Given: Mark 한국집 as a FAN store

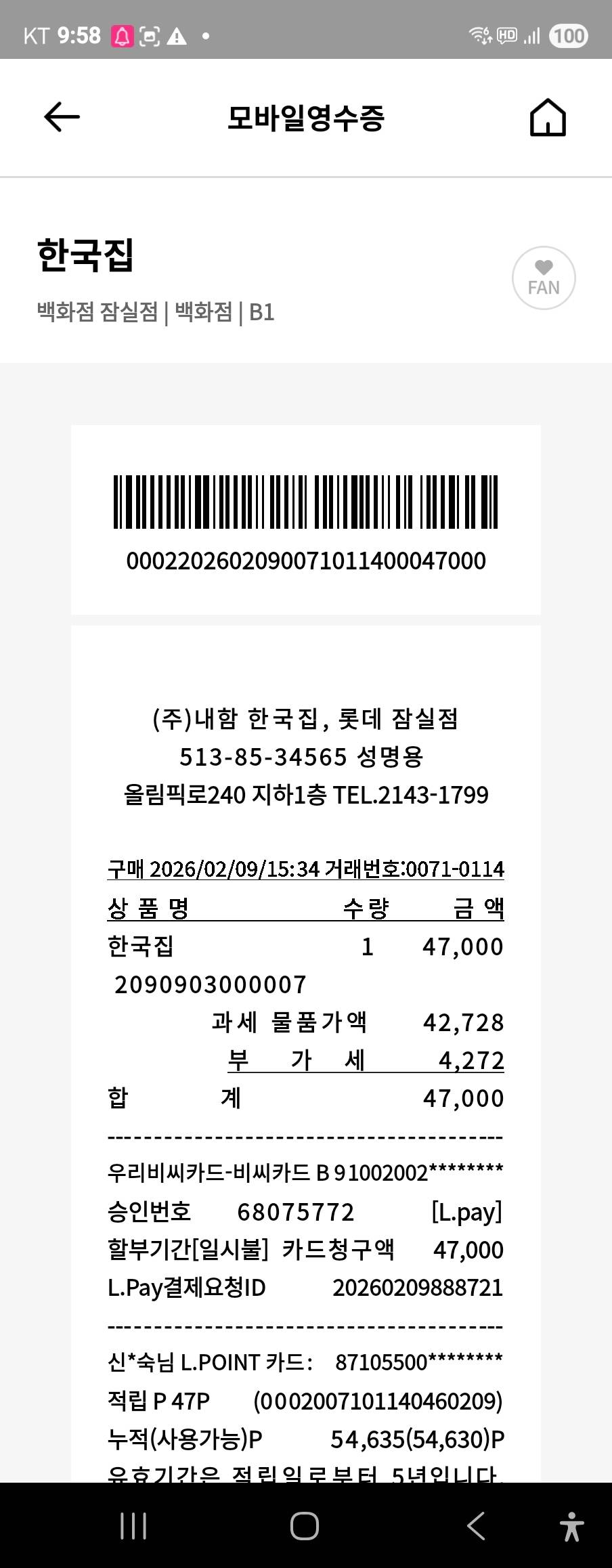Looking at the screenshot, I should (544, 278).
